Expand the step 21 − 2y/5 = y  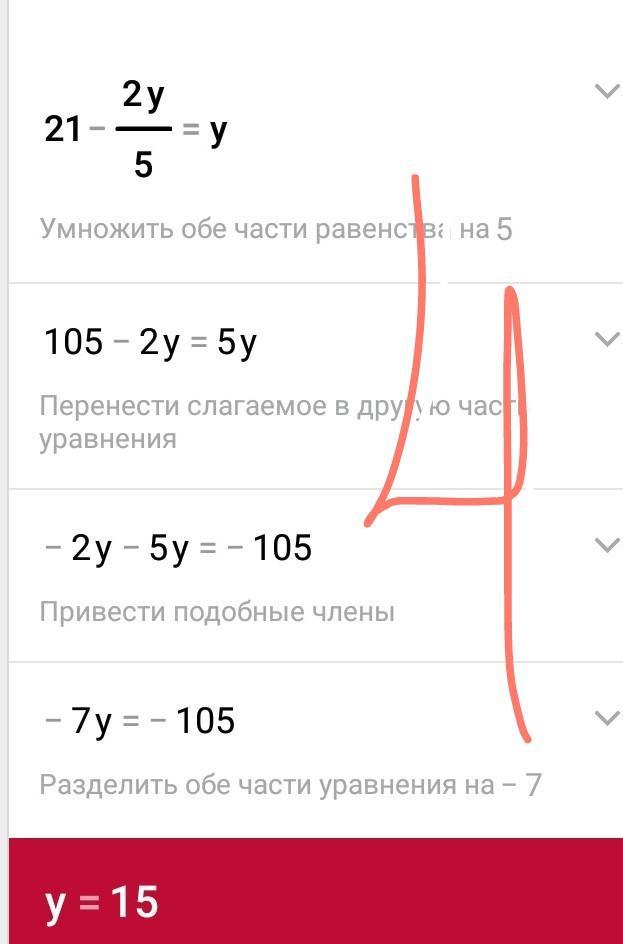[606, 92]
